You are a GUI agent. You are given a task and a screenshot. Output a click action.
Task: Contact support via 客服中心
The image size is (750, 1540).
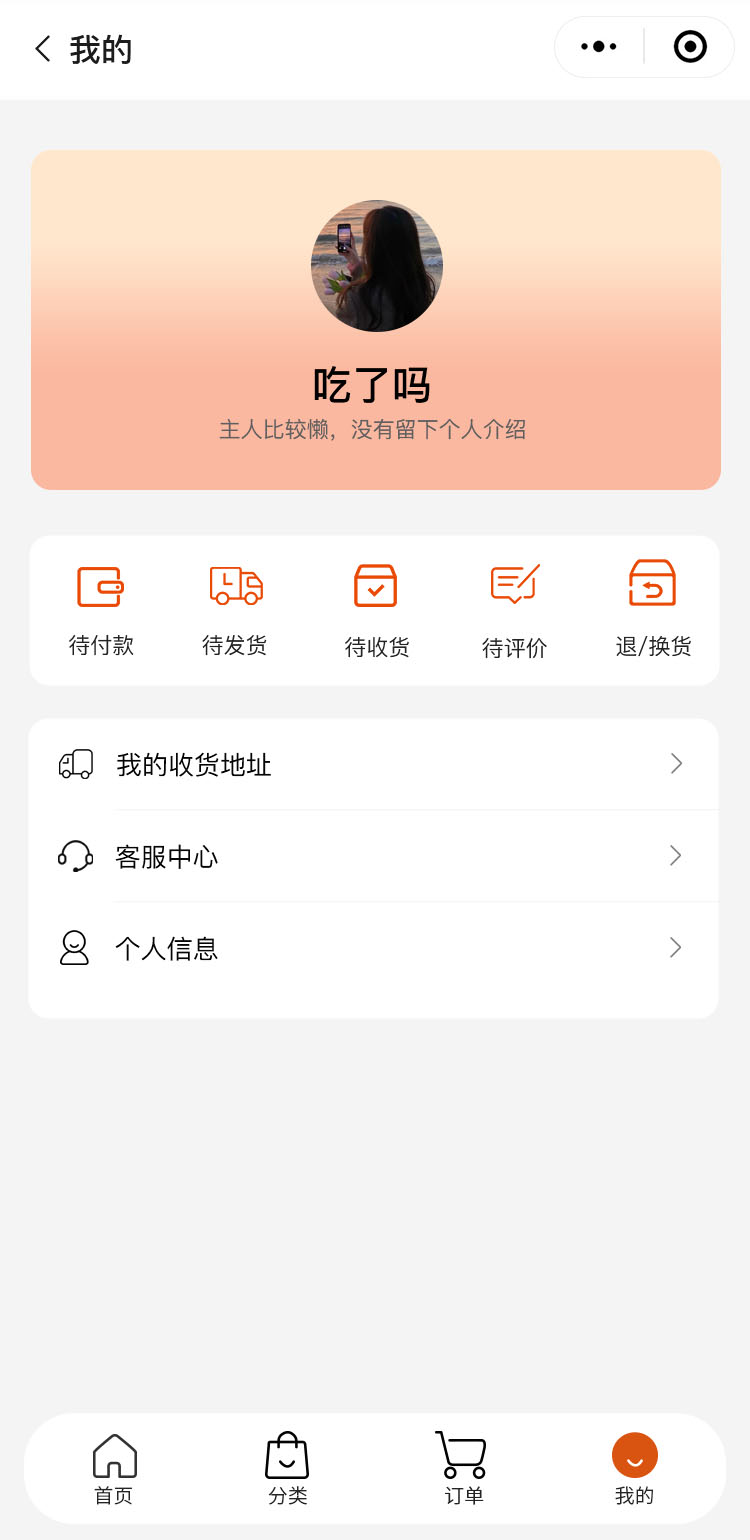[x=373, y=857]
